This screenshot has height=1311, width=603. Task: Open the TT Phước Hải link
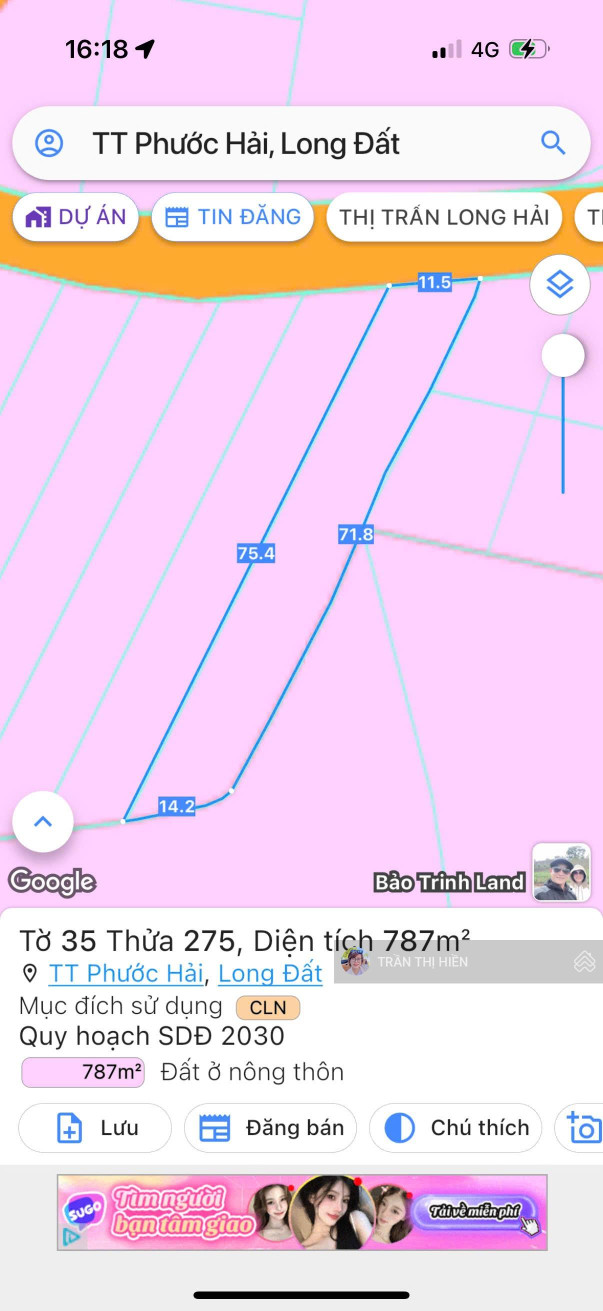(125, 973)
